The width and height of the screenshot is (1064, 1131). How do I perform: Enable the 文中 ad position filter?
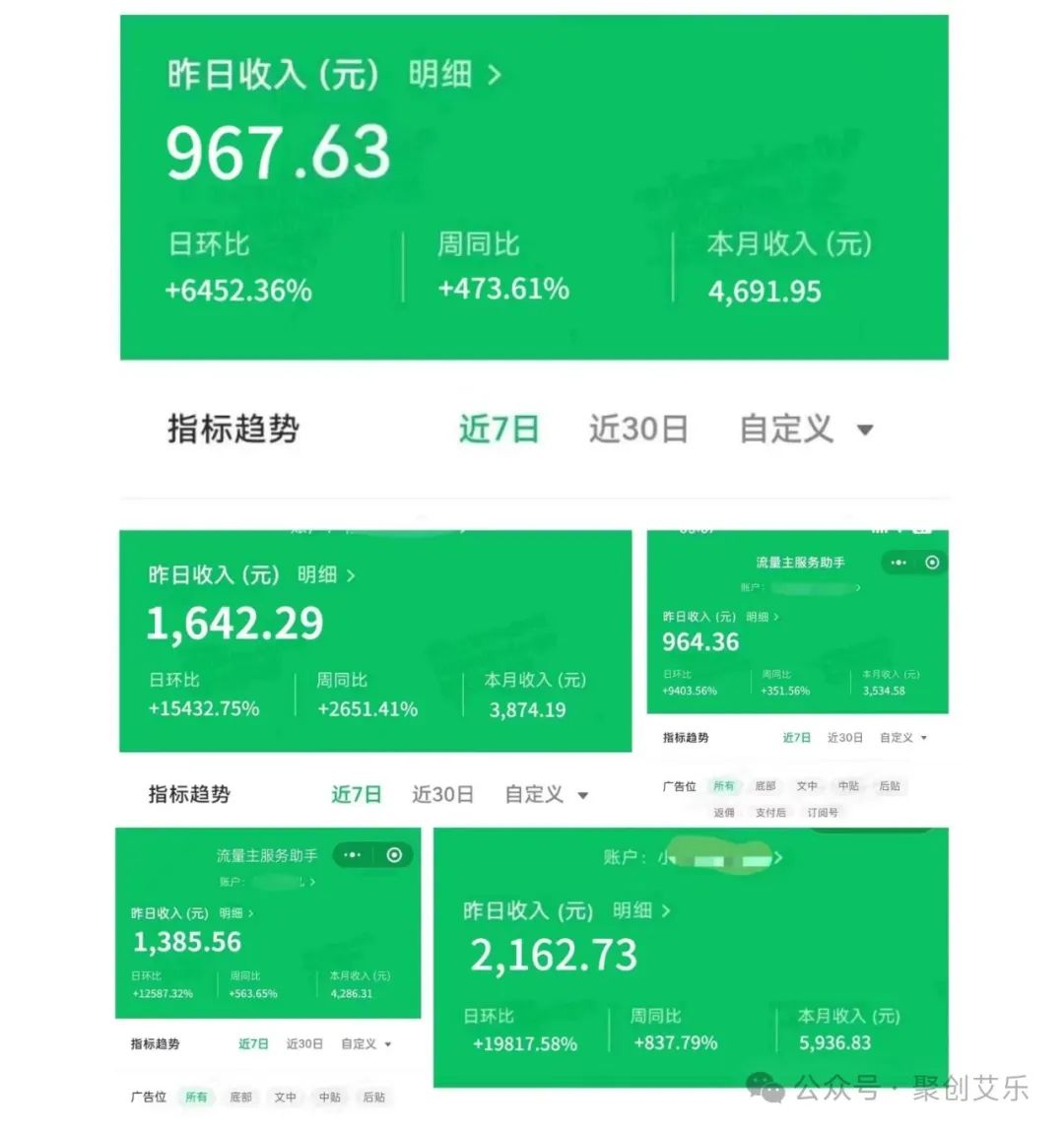808,786
